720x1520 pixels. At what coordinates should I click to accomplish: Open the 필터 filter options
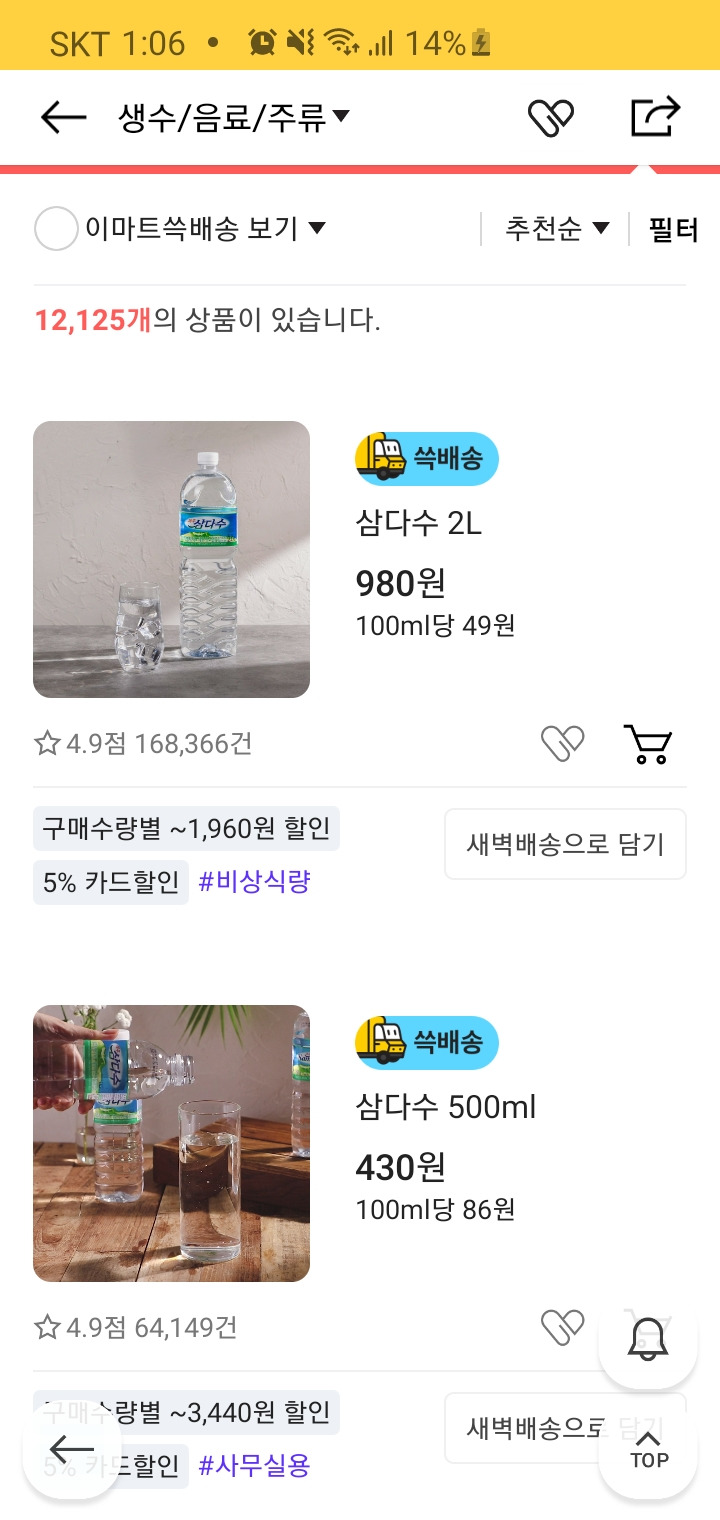(673, 230)
